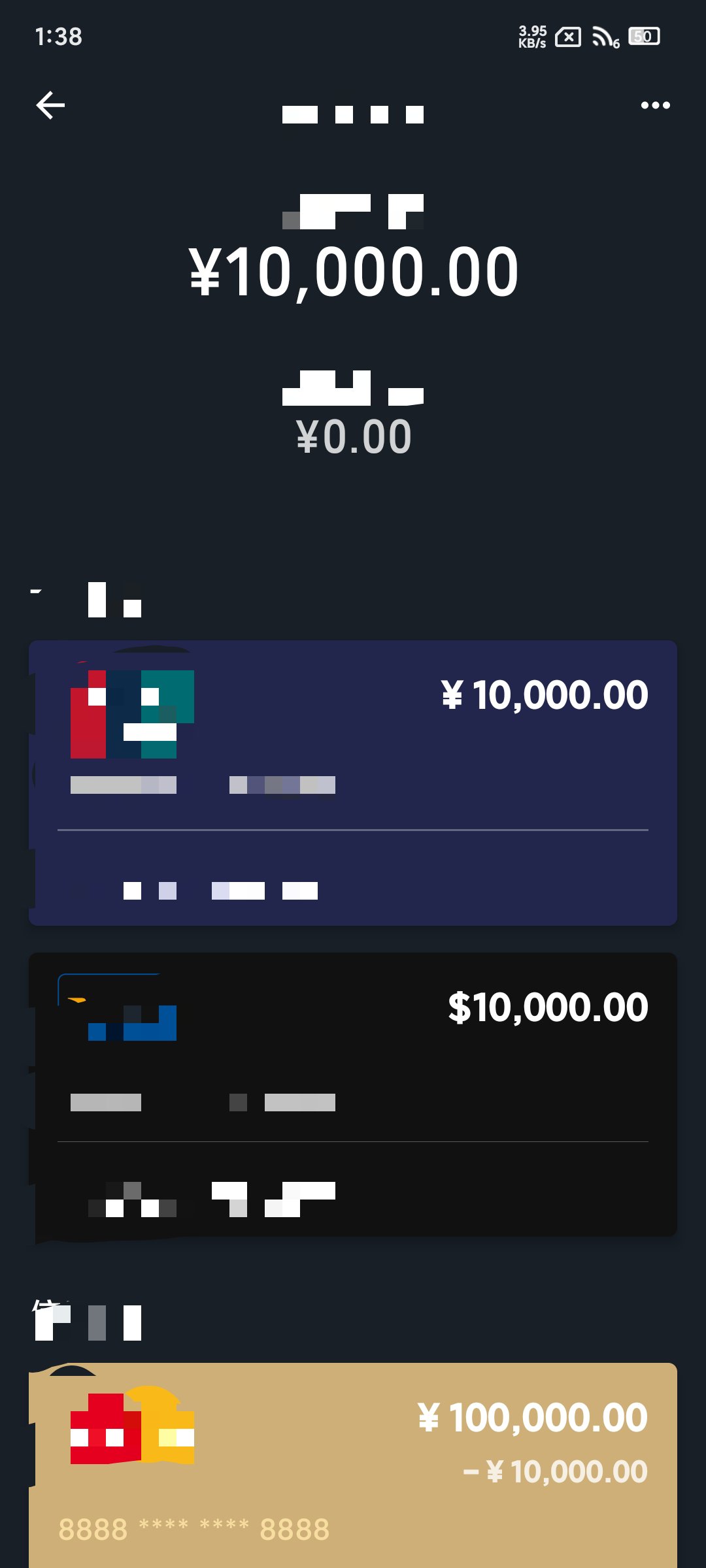Open the black card showing $10,000.00
This screenshot has height=1568, width=706.
[353, 1094]
